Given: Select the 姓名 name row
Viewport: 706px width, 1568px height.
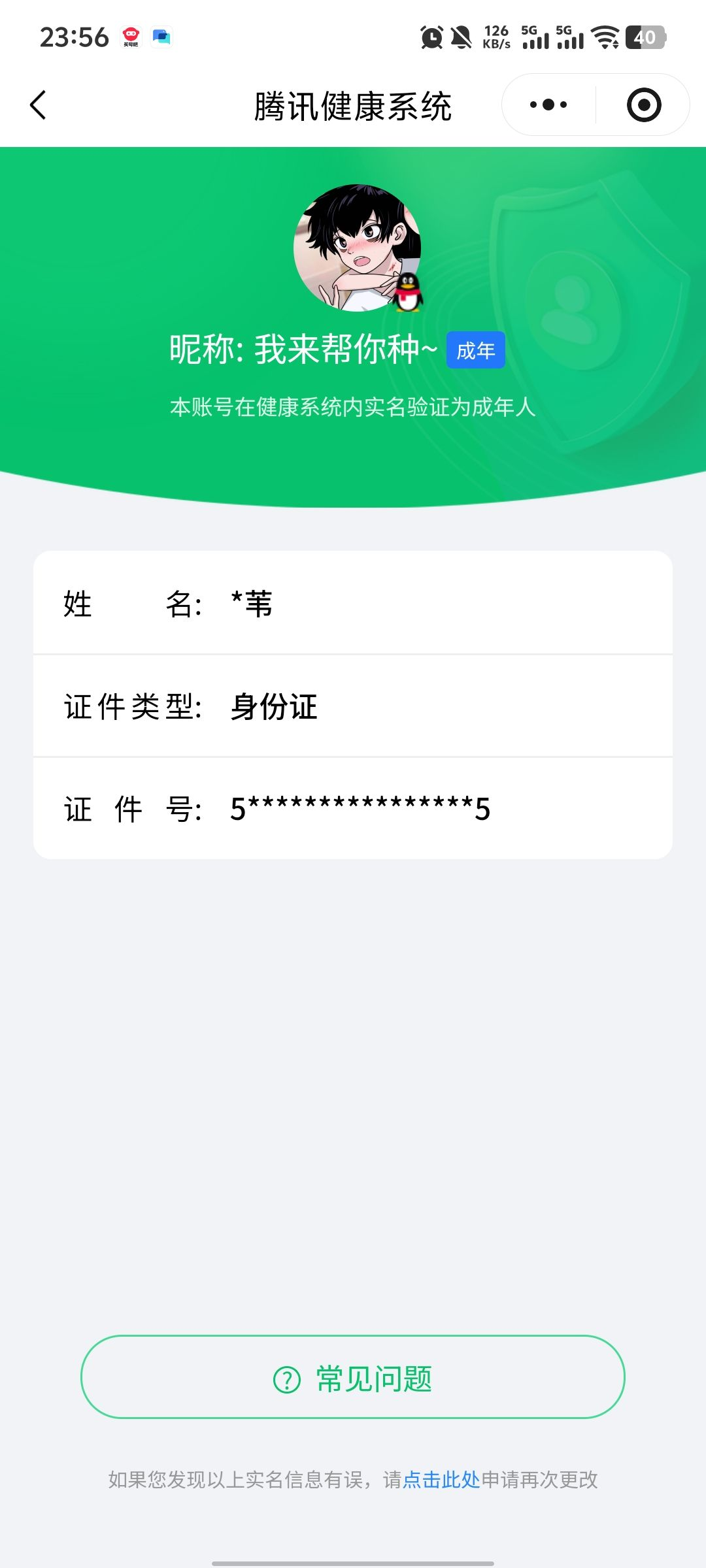Looking at the screenshot, I should coord(353,606).
